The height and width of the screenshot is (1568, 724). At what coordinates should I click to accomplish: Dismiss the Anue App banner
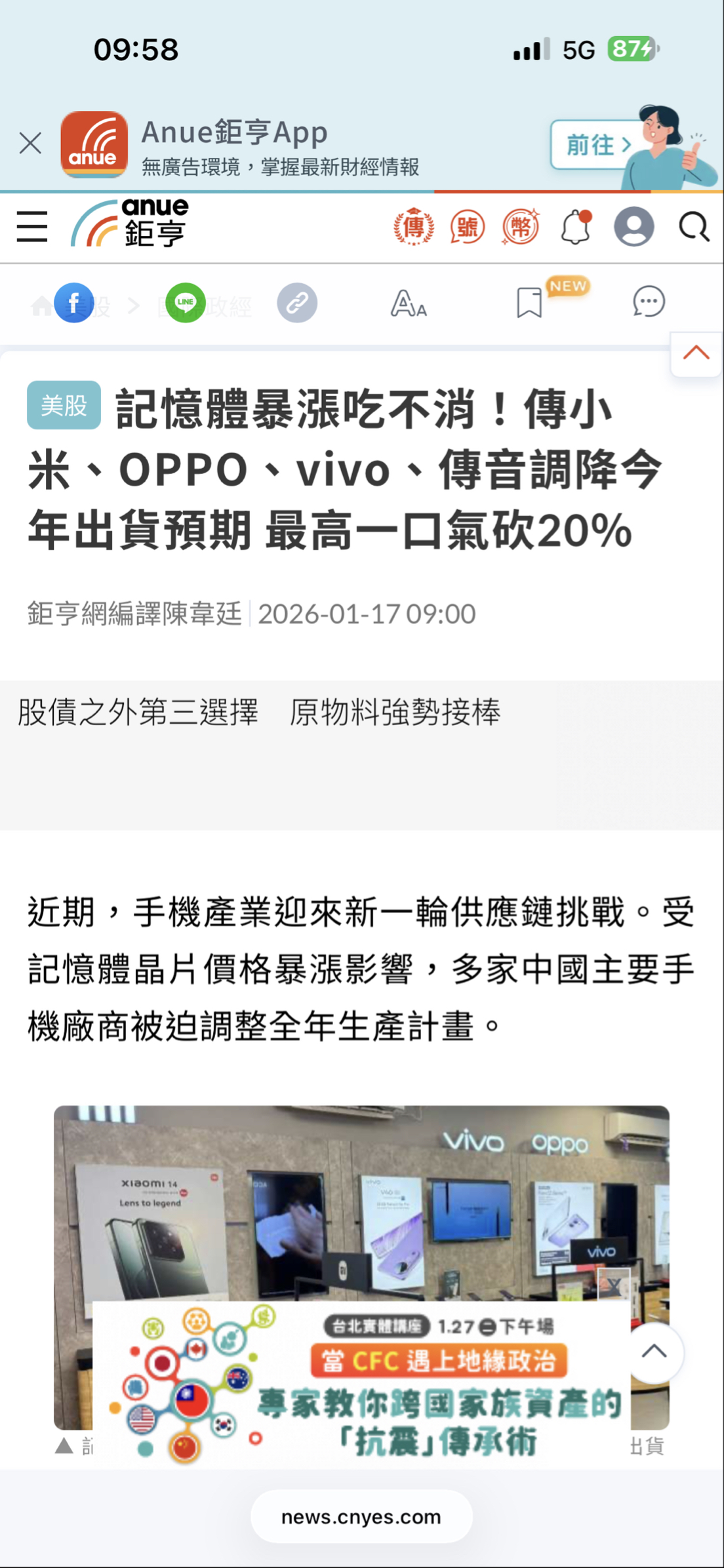coord(30,143)
